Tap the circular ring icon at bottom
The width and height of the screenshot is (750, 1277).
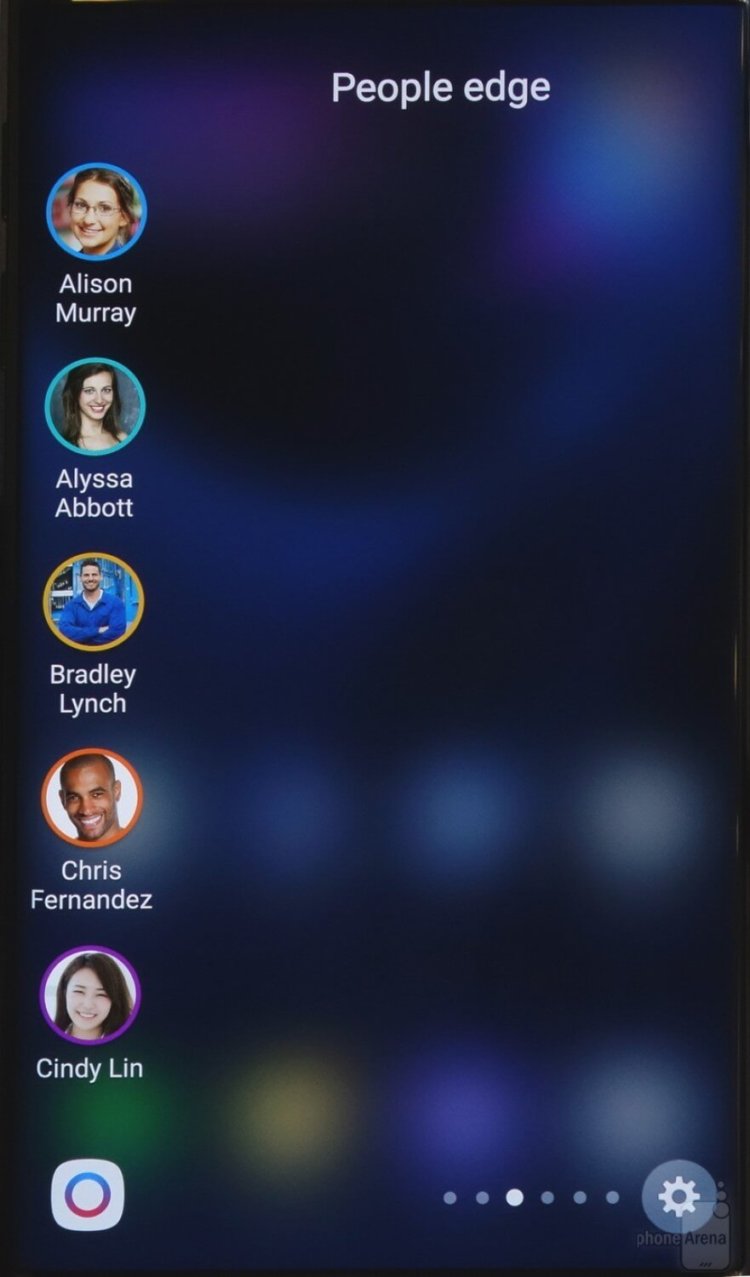coord(88,1195)
